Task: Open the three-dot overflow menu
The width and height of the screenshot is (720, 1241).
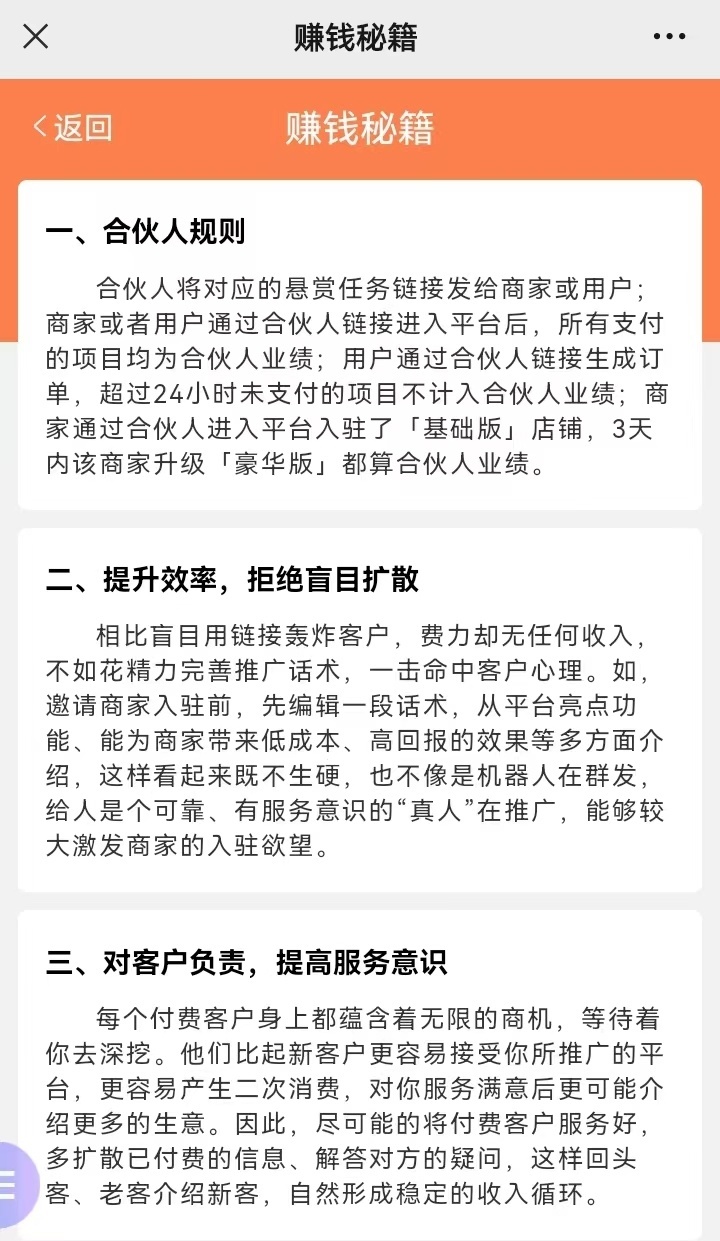Action: pyautogui.click(x=669, y=37)
